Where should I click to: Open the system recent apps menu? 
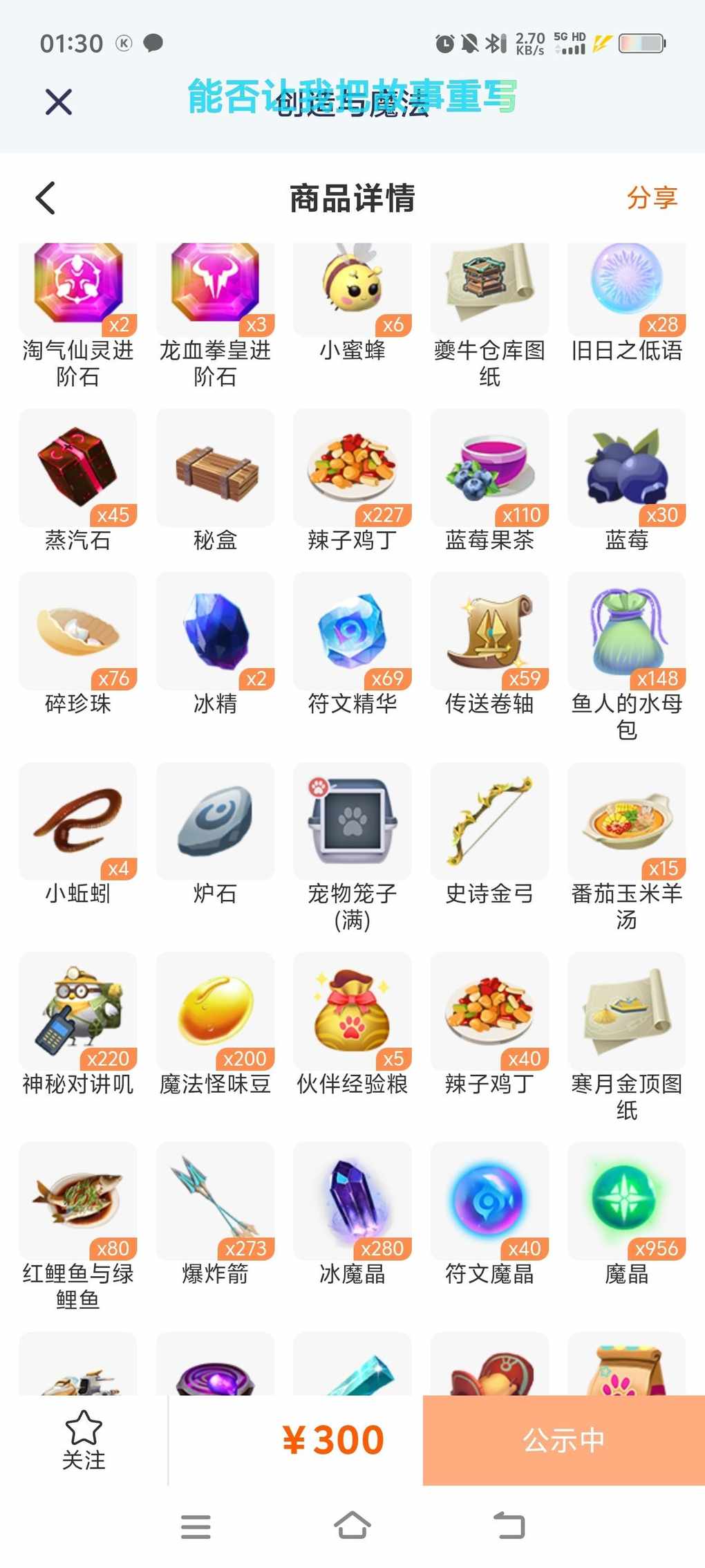[196, 1526]
